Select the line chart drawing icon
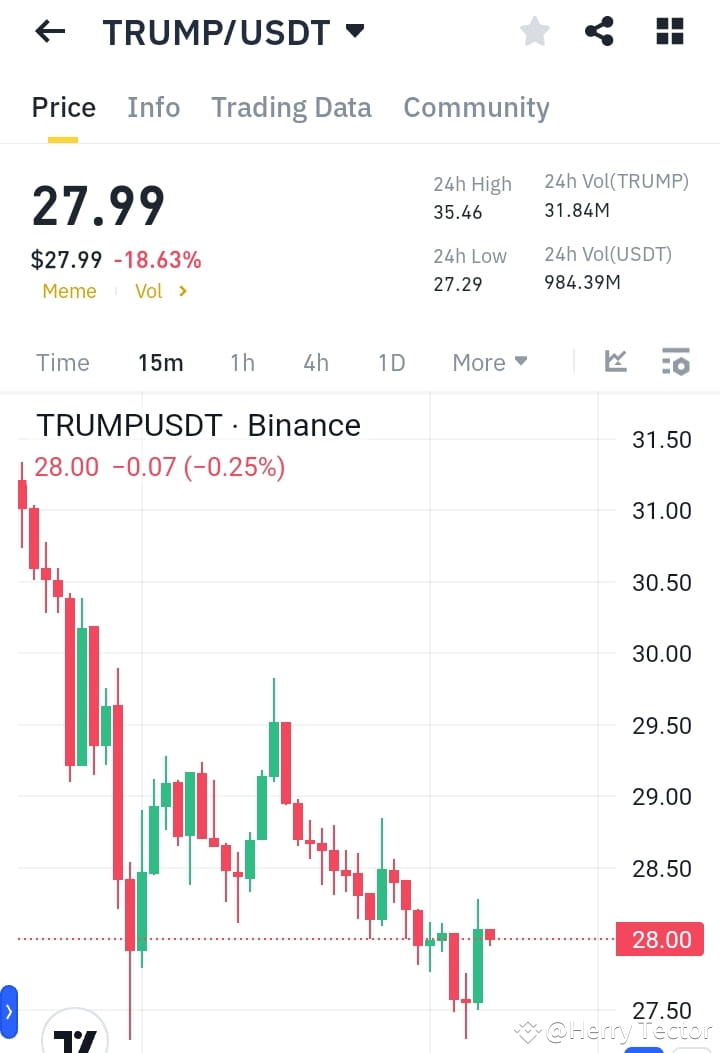 [x=615, y=362]
